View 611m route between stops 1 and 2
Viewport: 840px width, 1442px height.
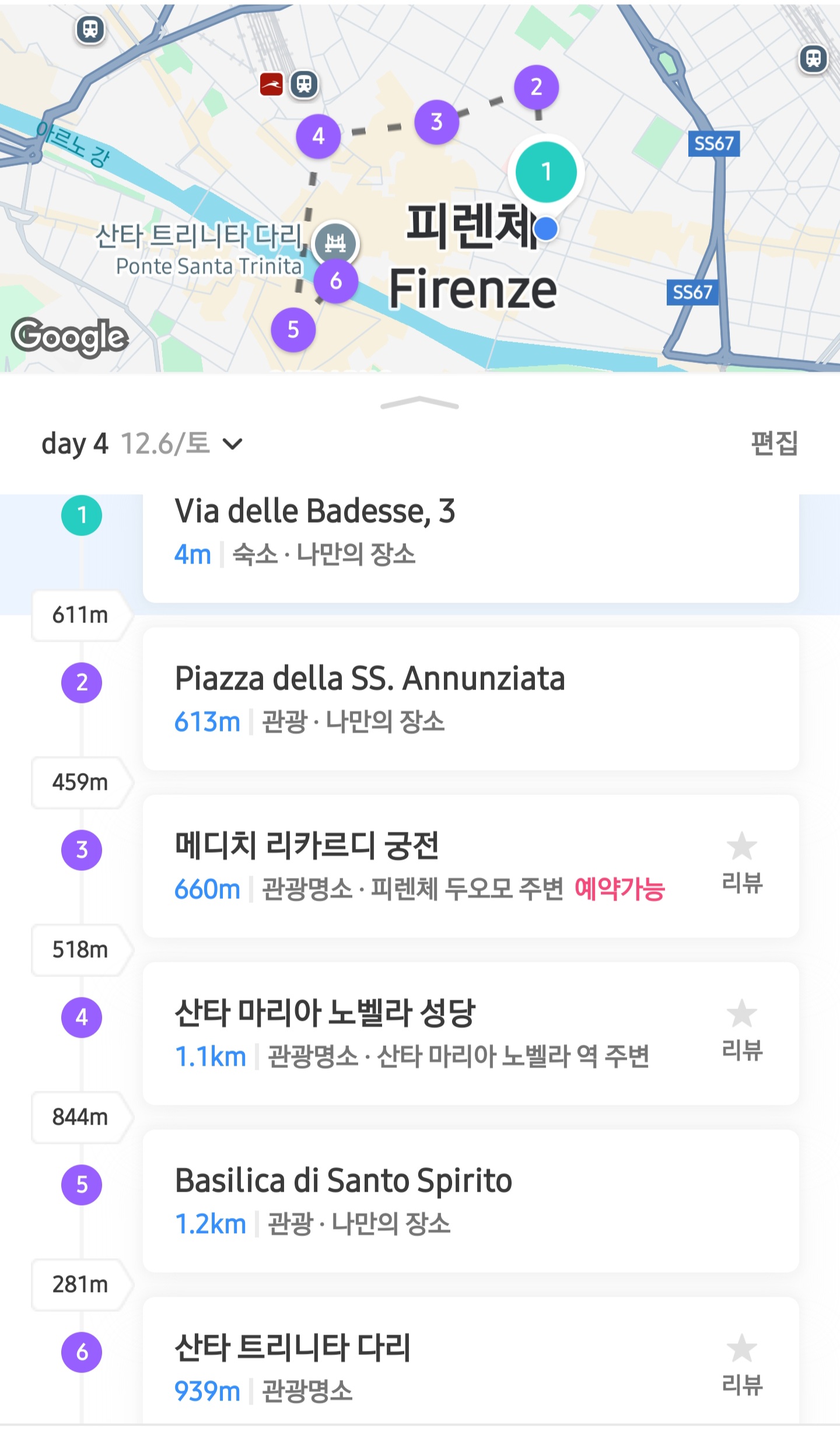pyautogui.click(x=82, y=615)
